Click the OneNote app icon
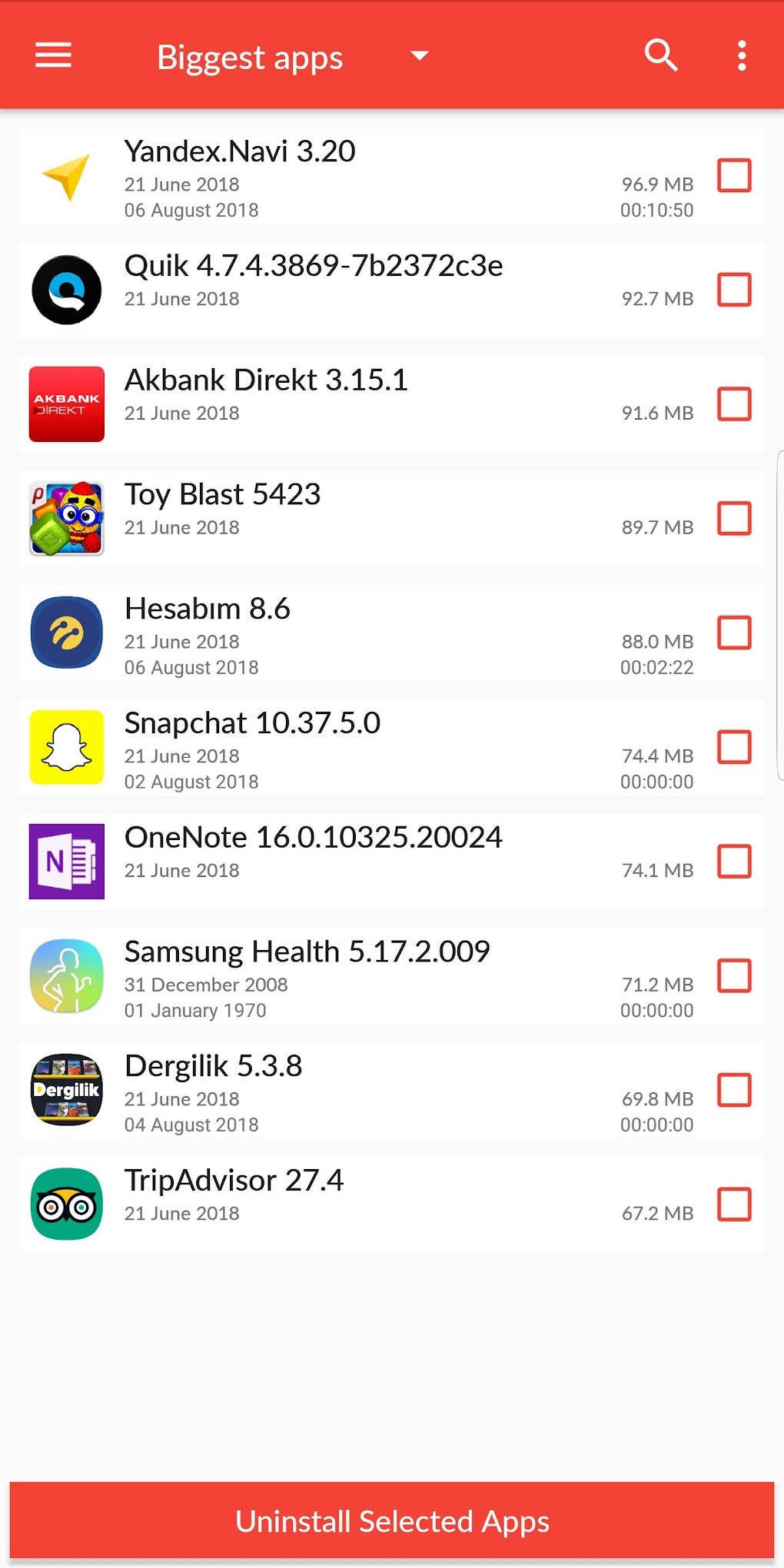This screenshot has width=784, height=1568. coord(66,862)
